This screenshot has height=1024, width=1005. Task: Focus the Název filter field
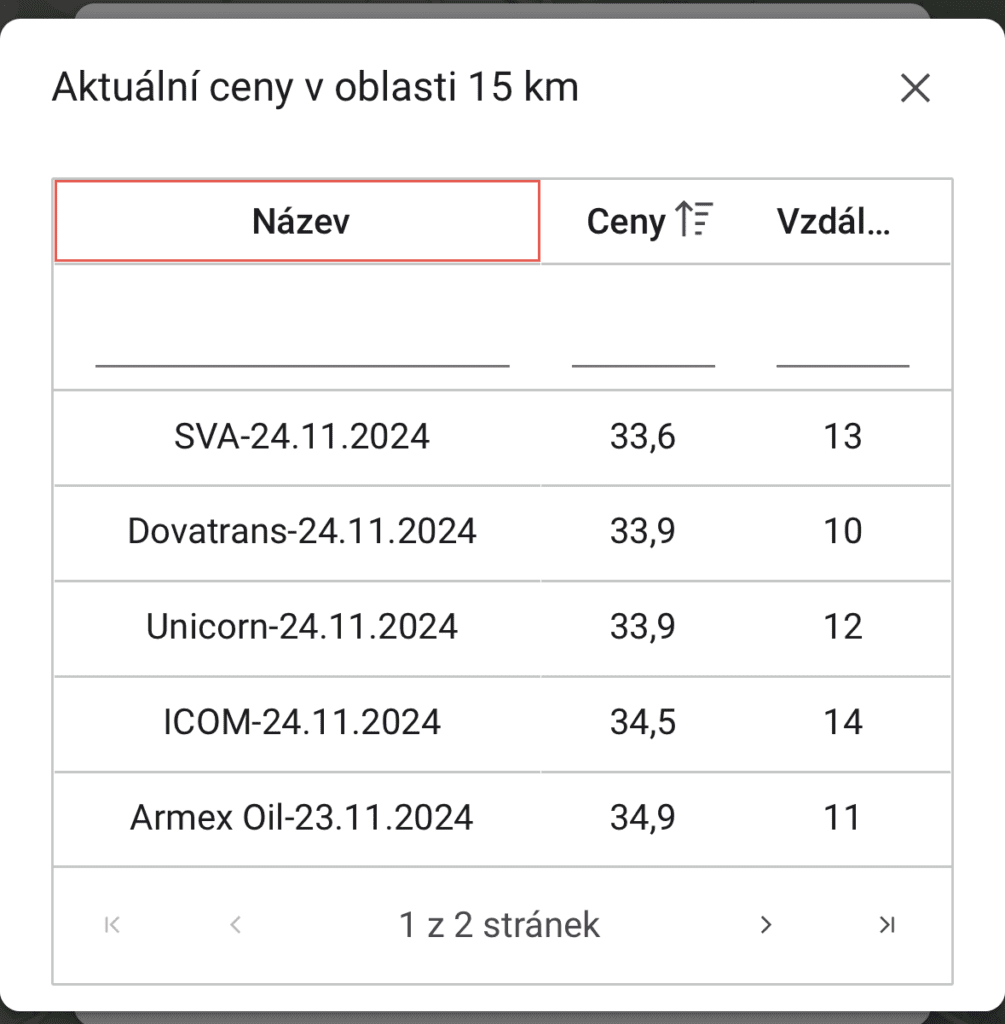click(302, 345)
